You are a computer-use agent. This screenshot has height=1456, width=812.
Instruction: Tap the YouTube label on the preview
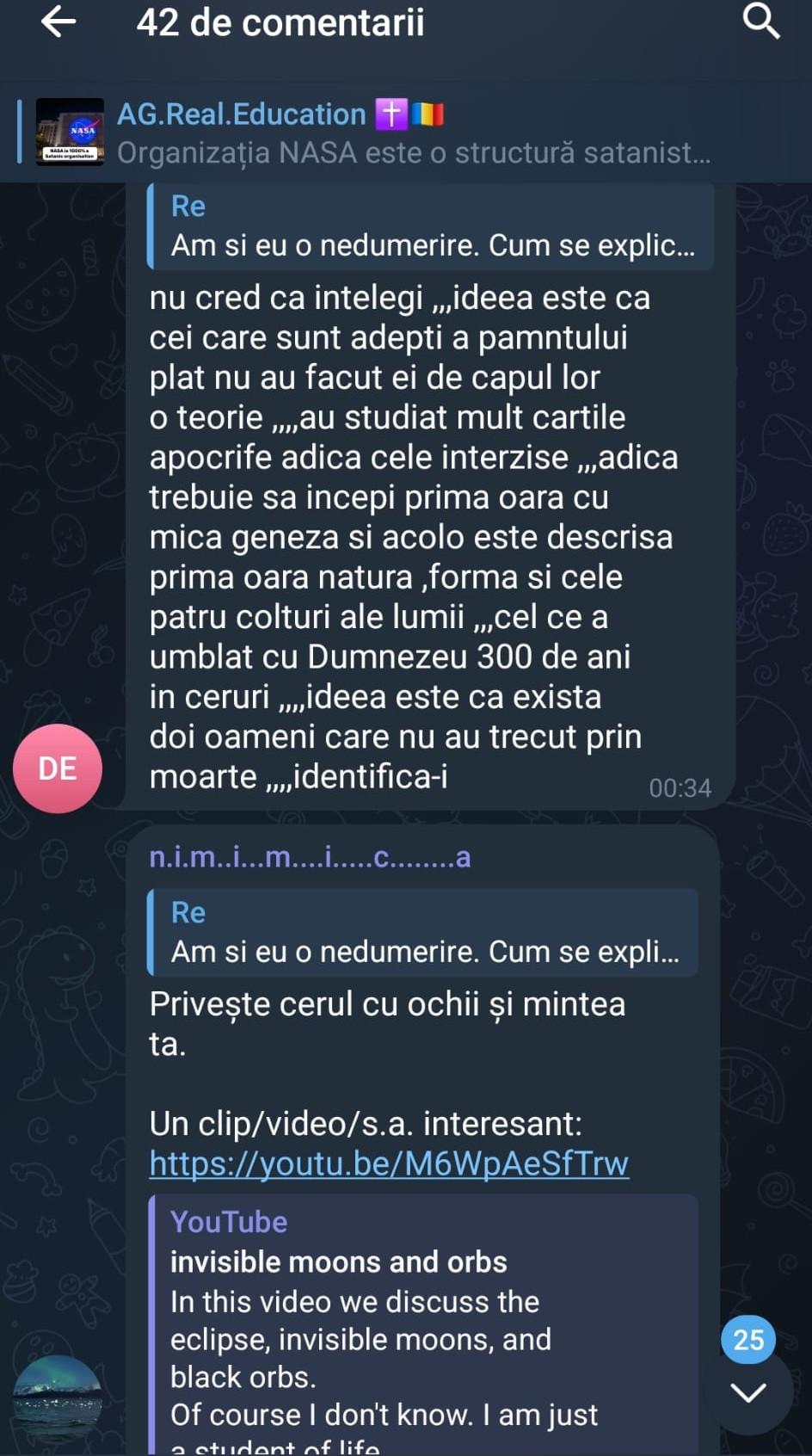click(229, 1221)
